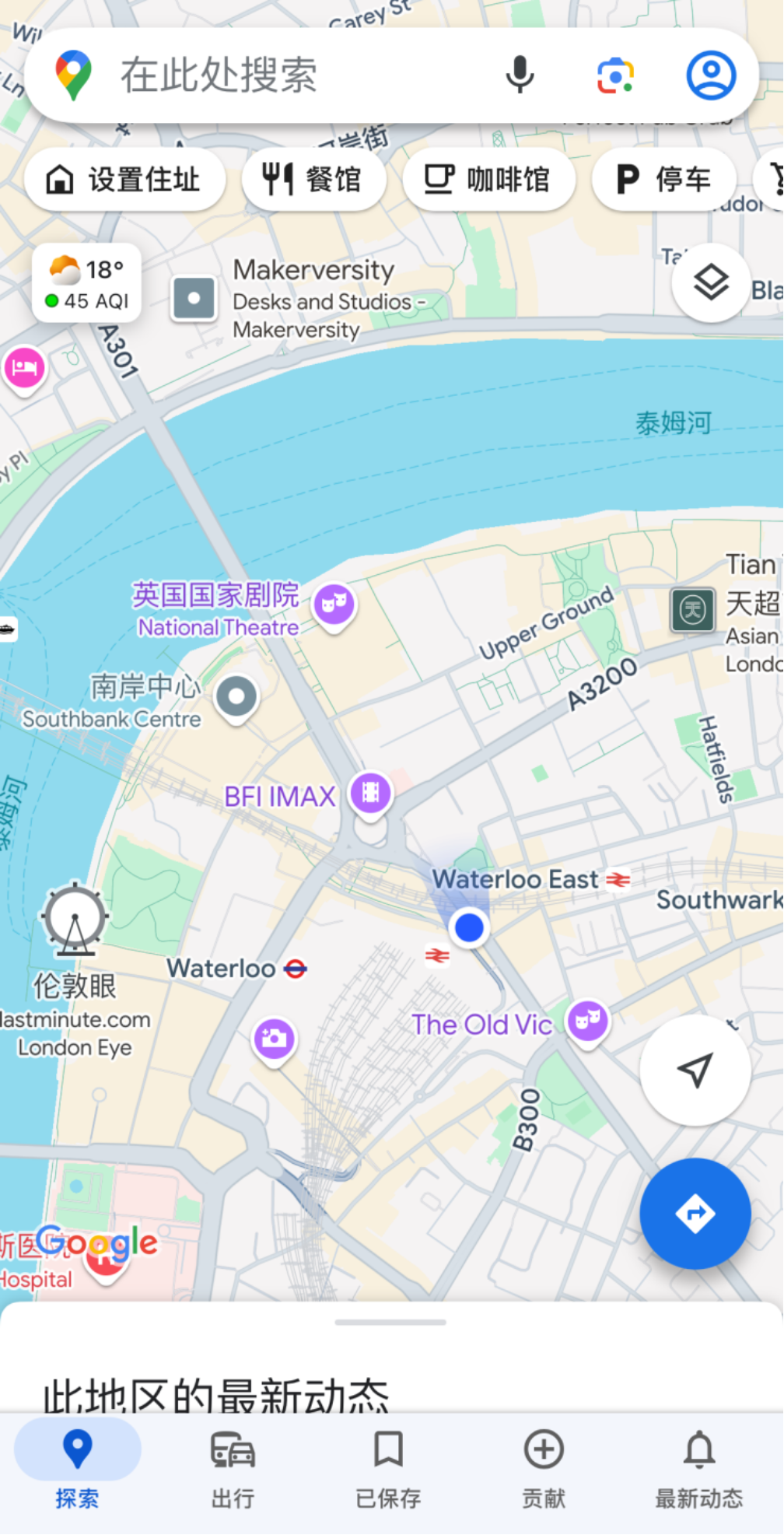The width and height of the screenshot is (784, 1535).
Task: Start voice search with the microphone
Action: [x=520, y=76]
